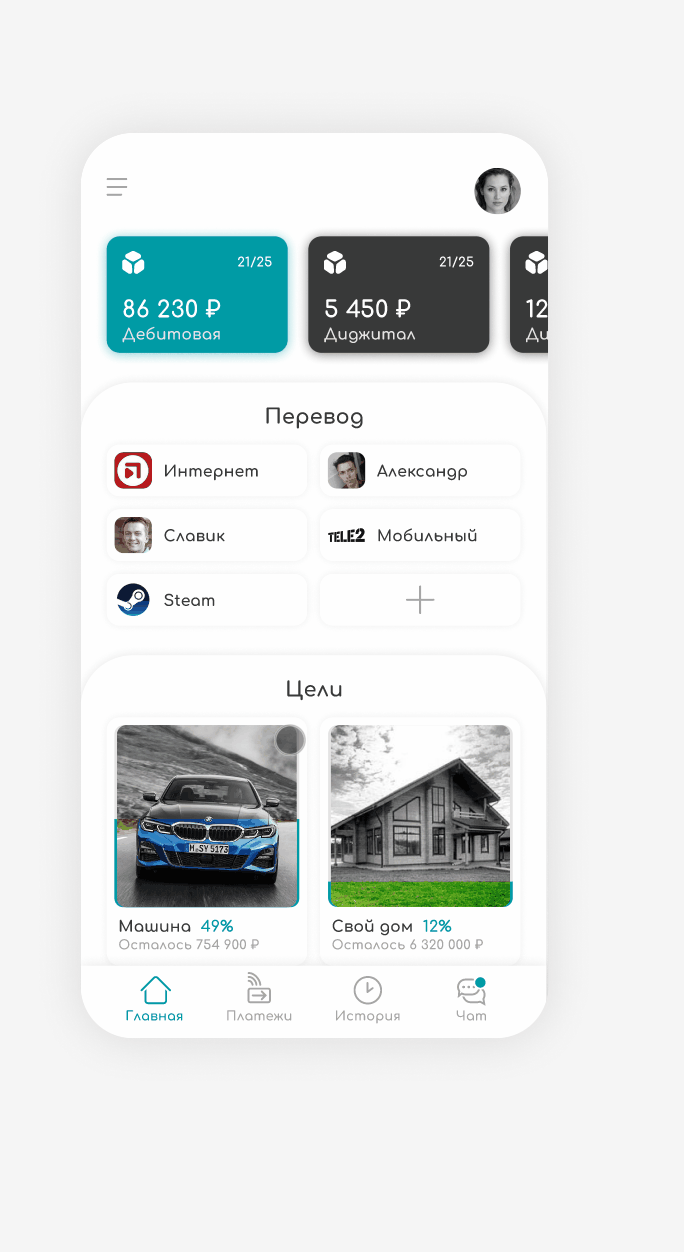This screenshot has width=684, height=1252.
Task: Switch to the Чат tab
Action: click(x=471, y=1000)
